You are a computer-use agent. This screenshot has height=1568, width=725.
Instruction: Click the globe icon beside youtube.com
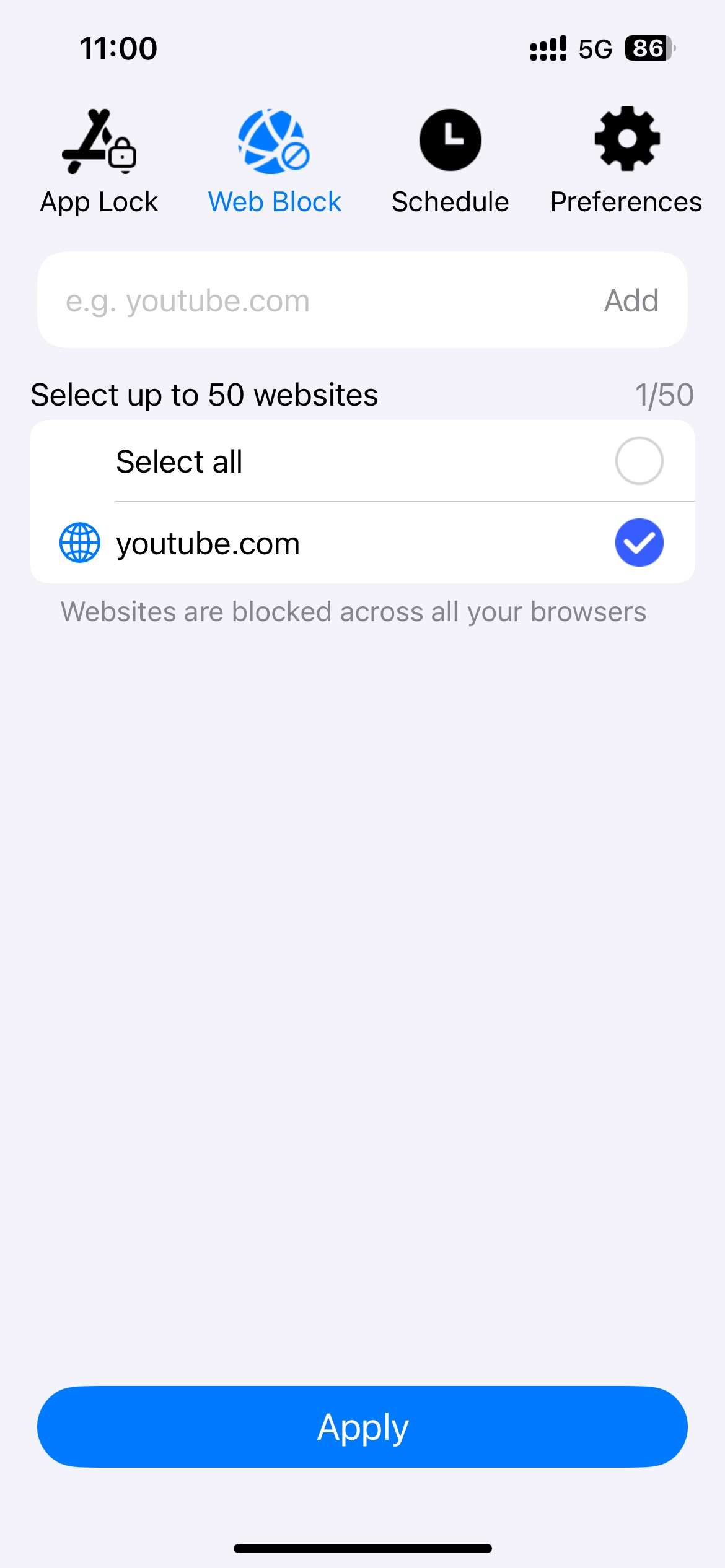[x=79, y=542]
